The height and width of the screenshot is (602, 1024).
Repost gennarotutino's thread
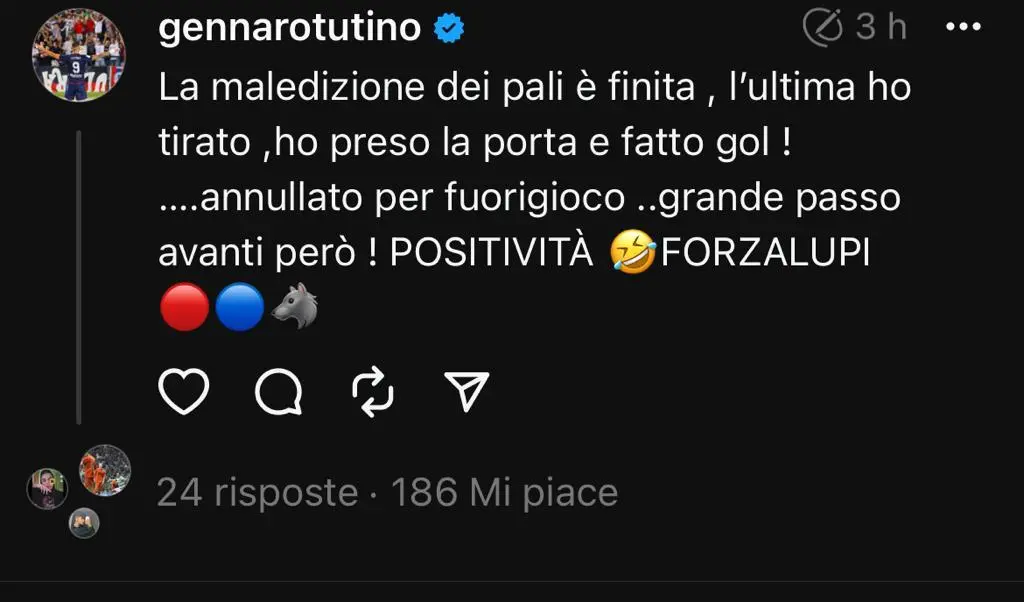[x=374, y=392]
